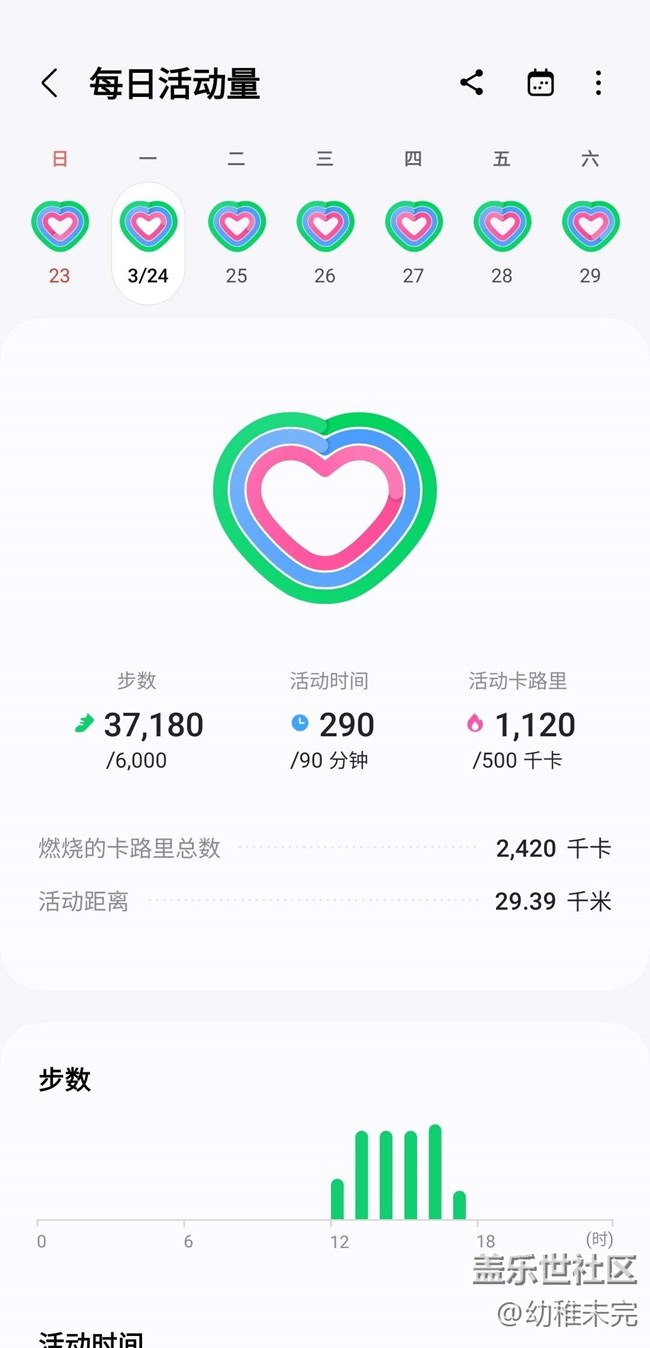The image size is (650, 1348).
Task: Open the three-dot overflow menu
Action: click(598, 83)
